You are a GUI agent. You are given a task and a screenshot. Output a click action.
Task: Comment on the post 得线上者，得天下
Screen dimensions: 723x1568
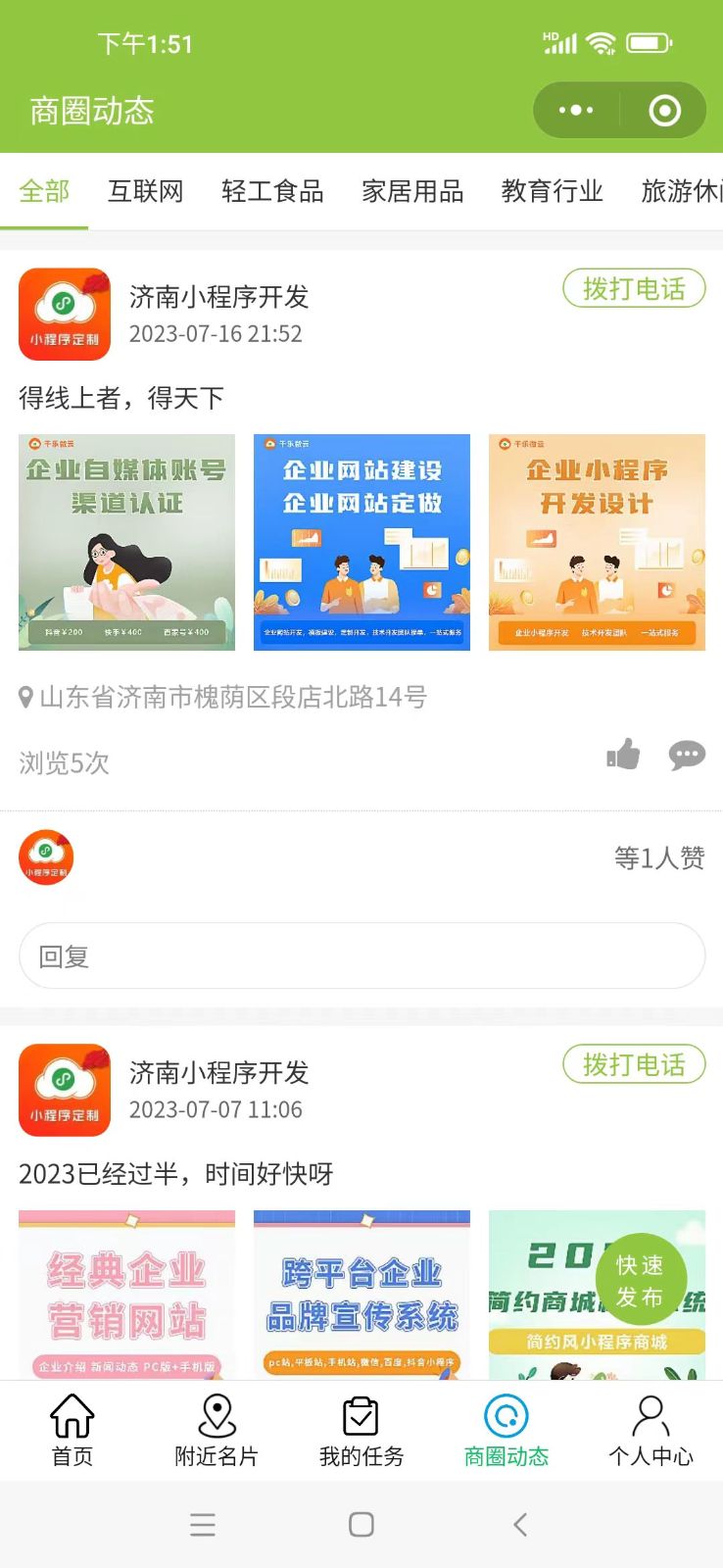coord(687,755)
